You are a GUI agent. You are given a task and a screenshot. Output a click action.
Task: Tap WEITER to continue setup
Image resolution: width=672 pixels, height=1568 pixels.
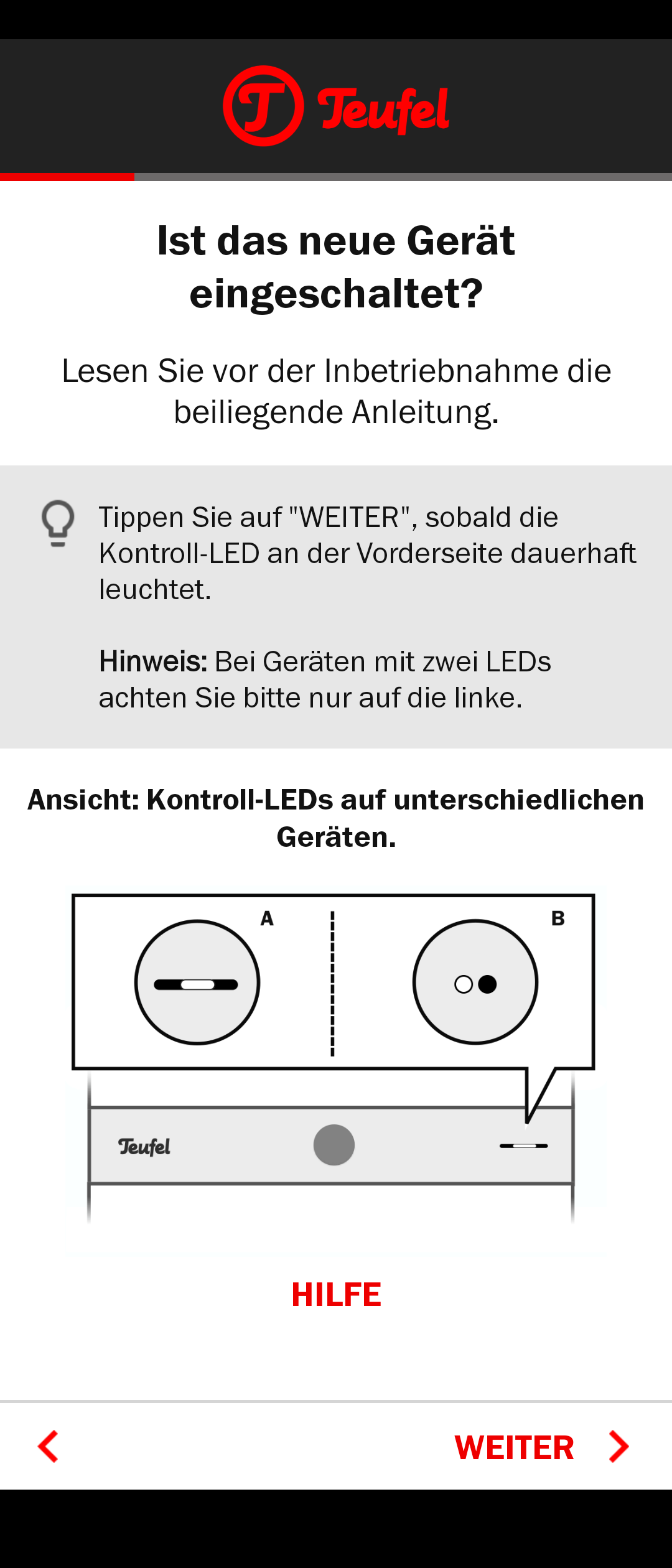coord(540,1447)
